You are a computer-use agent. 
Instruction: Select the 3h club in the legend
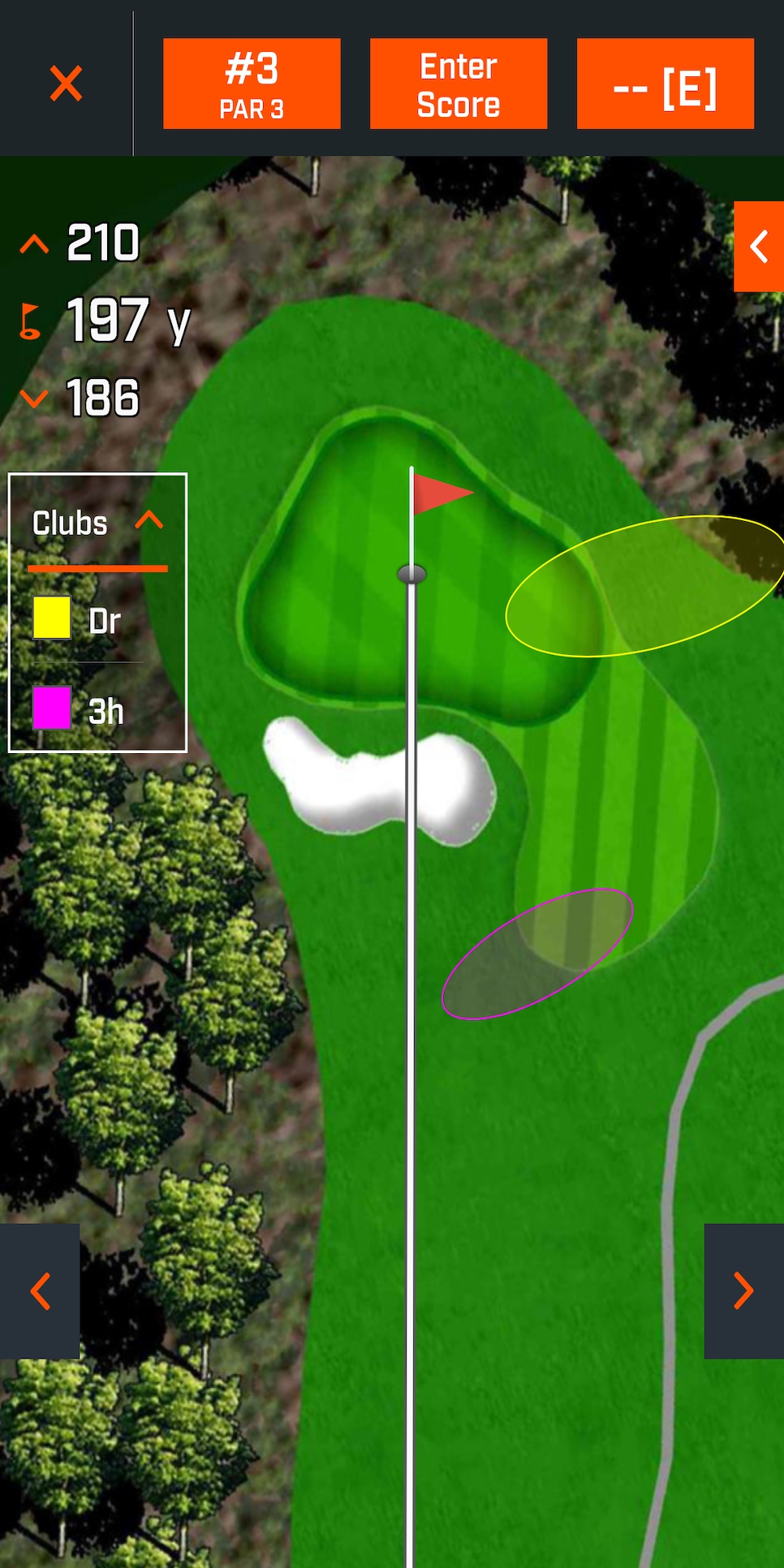click(x=78, y=709)
